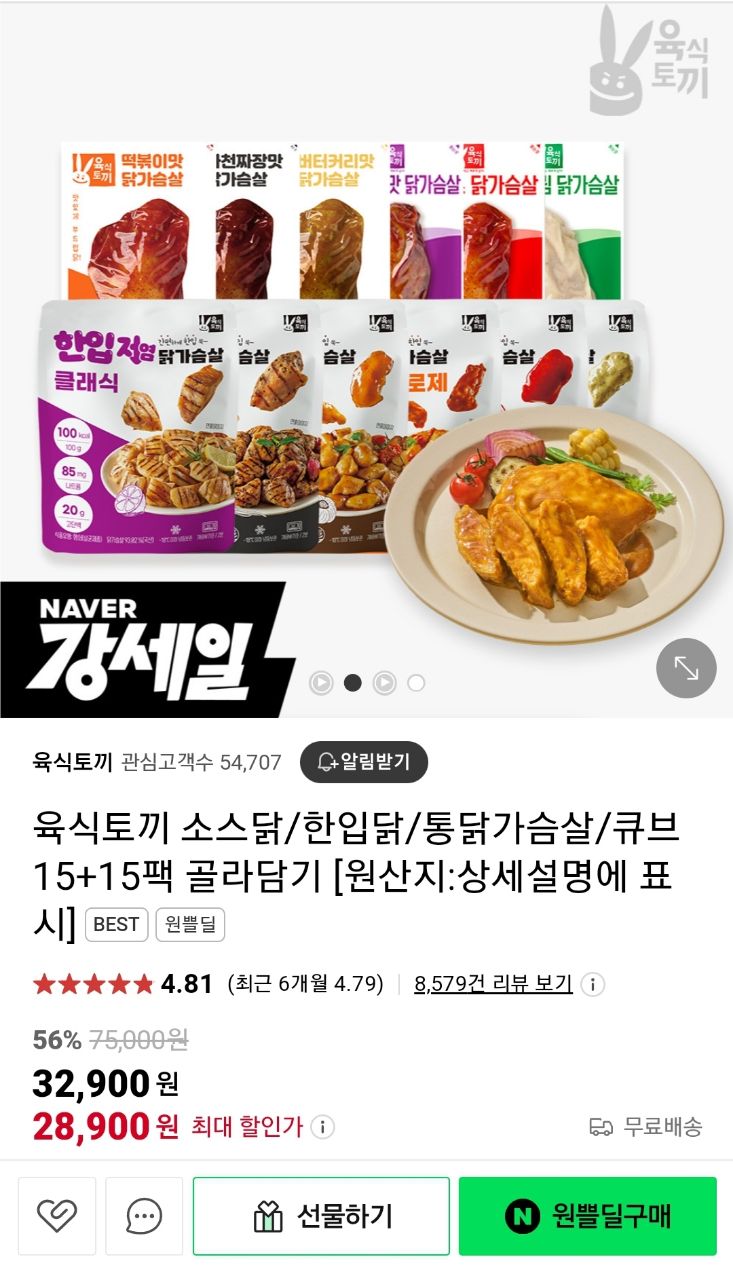Open the 육식토끼 store page

click(x=72, y=762)
